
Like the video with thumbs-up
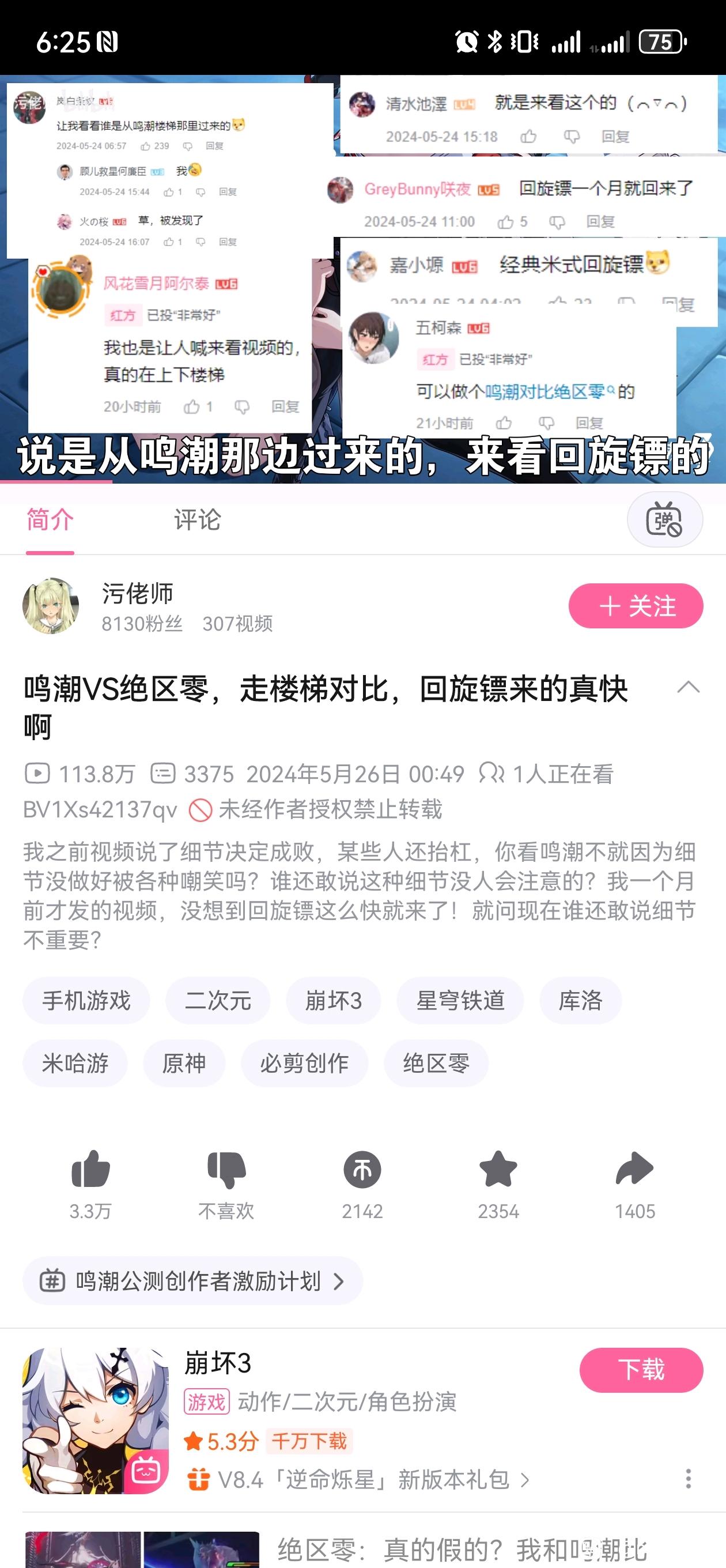90,1169
